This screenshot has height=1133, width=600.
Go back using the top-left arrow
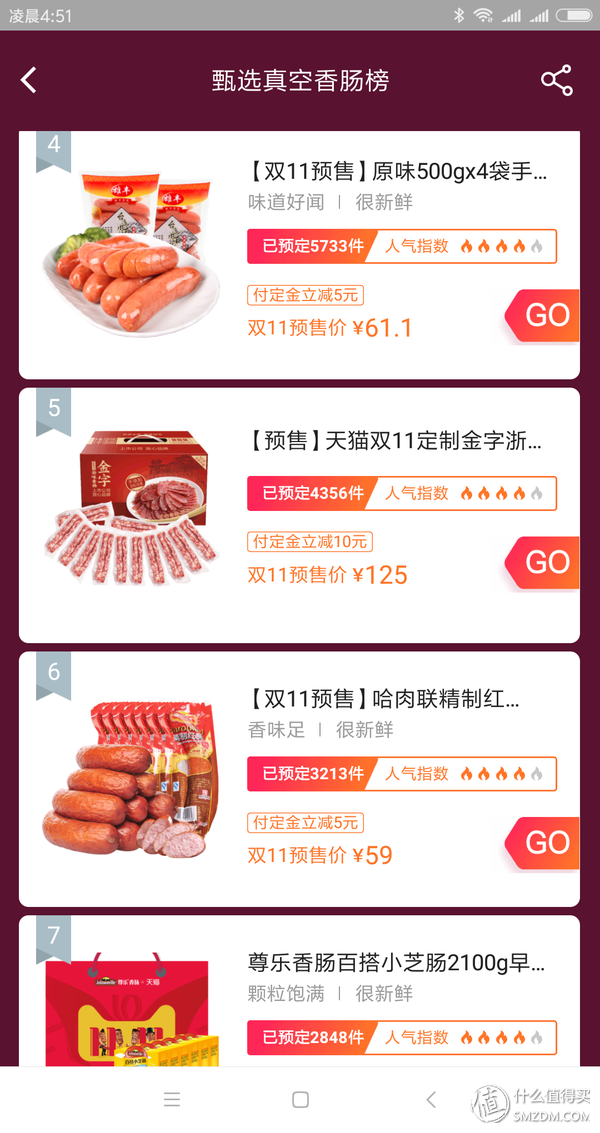pyautogui.click(x=29, y=81)
